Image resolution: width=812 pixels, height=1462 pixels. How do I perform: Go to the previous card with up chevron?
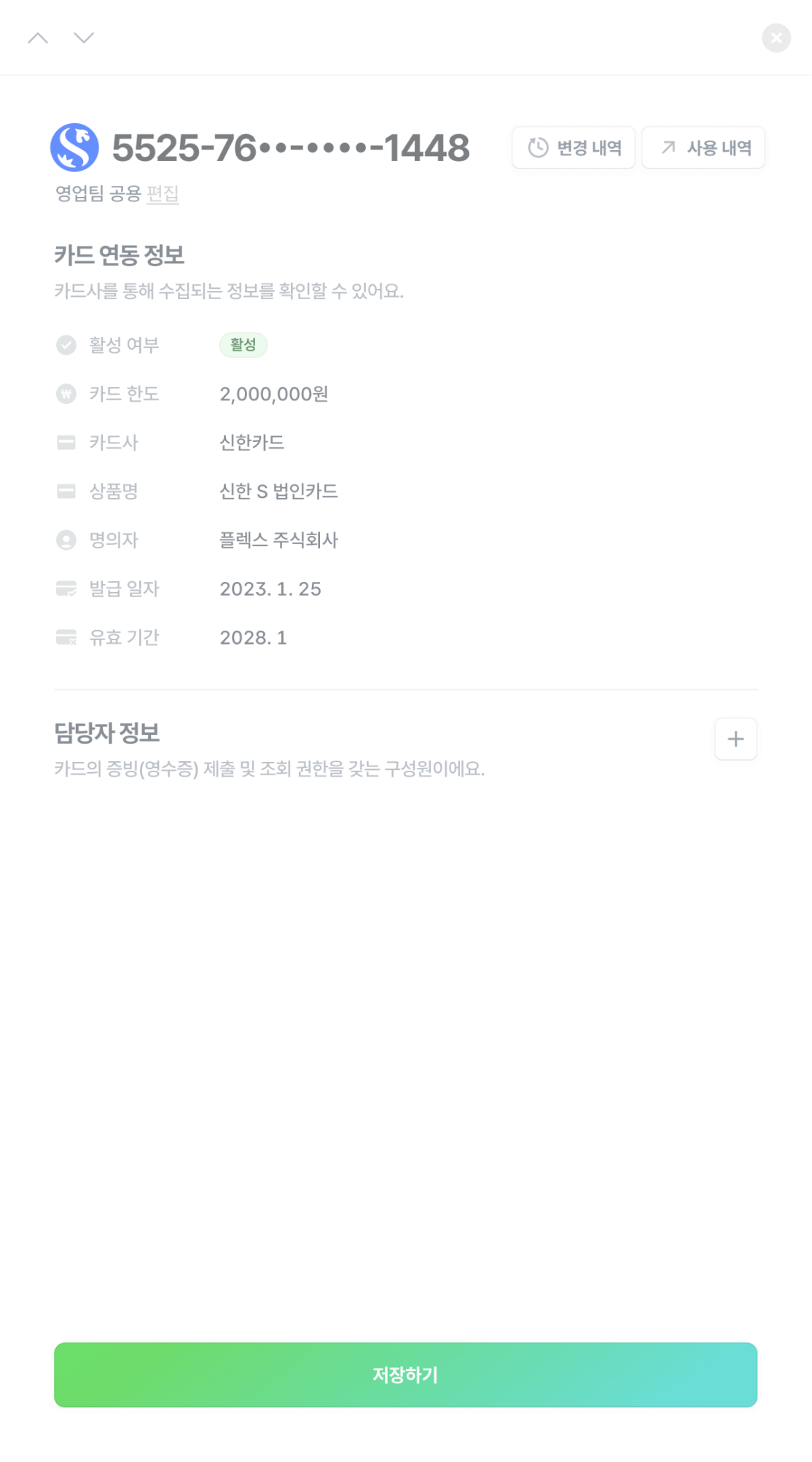click(x=38, y=38)
